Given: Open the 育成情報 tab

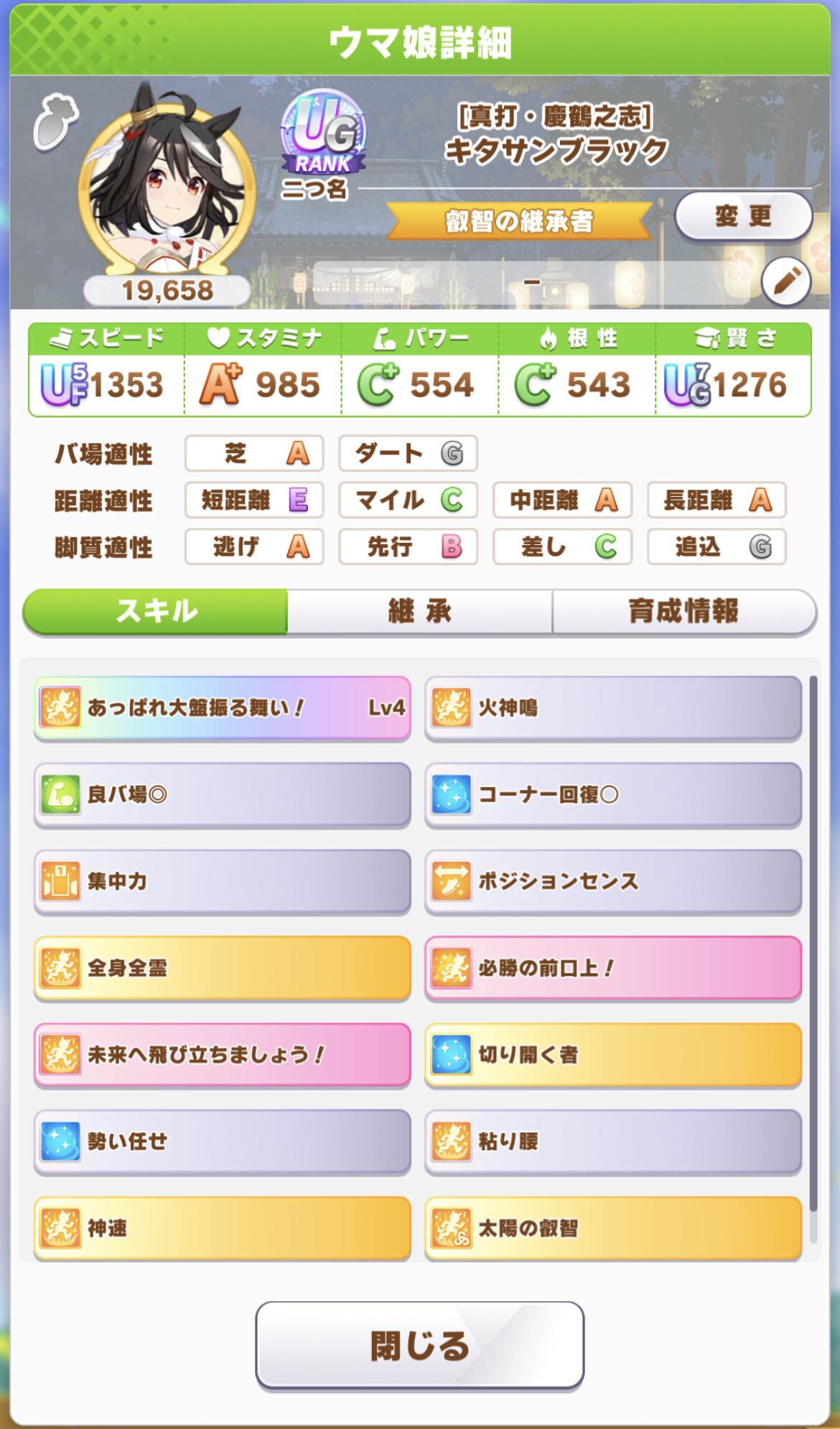Looking at the screenshot, I should [x=684, y=612].
